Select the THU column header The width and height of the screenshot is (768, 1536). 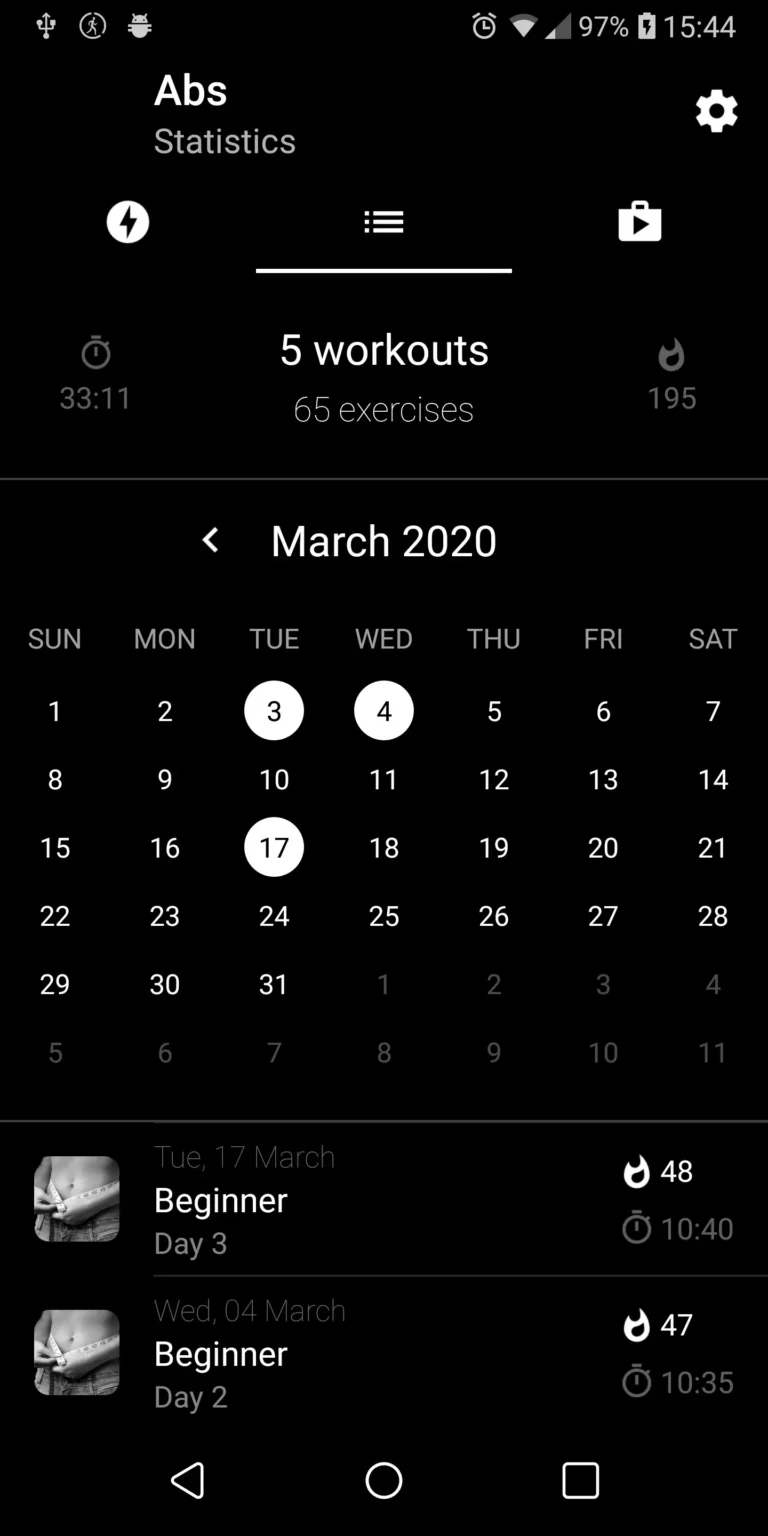(493, 639)
